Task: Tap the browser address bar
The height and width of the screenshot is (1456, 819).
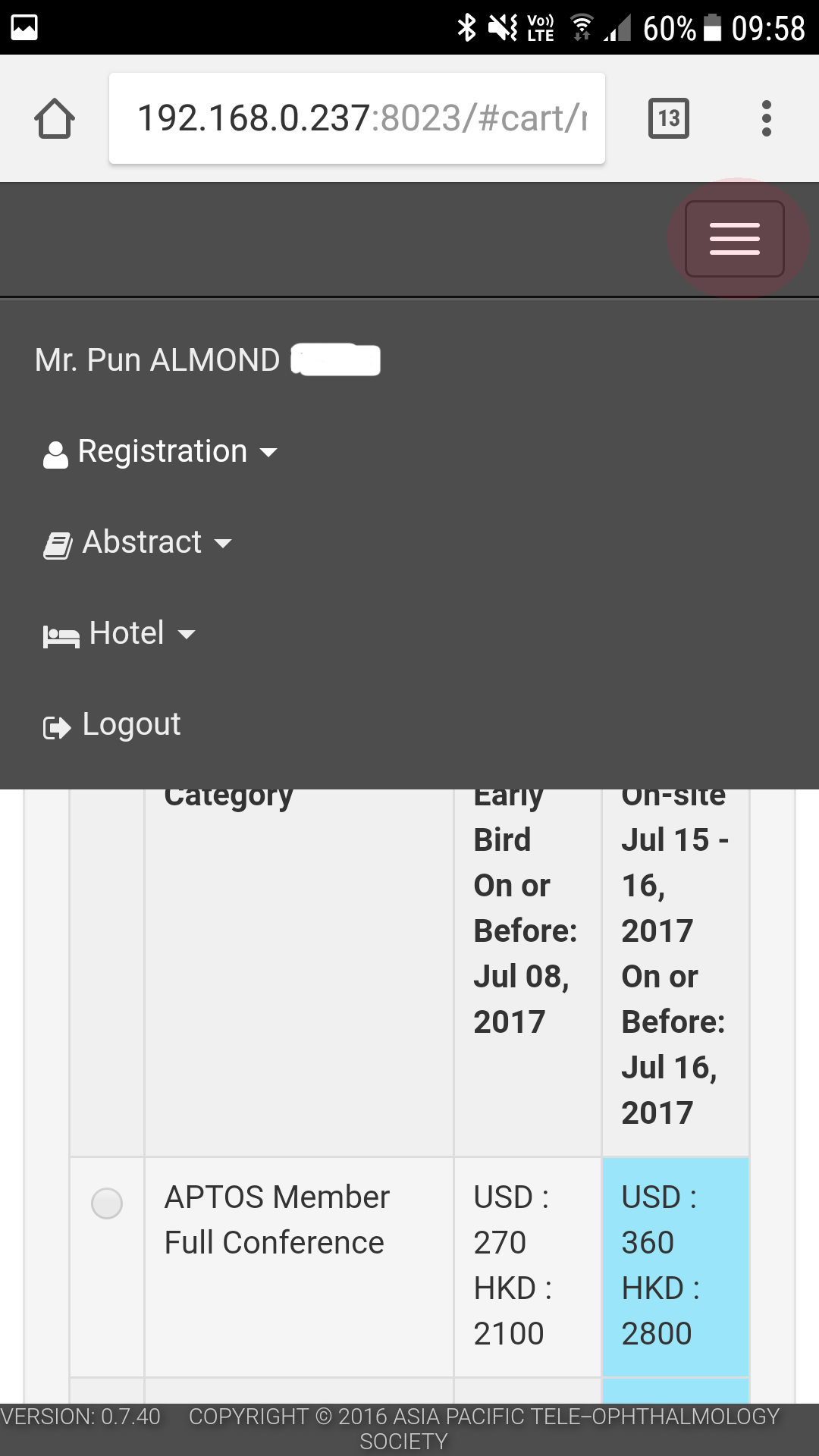Action: point(356,118)
